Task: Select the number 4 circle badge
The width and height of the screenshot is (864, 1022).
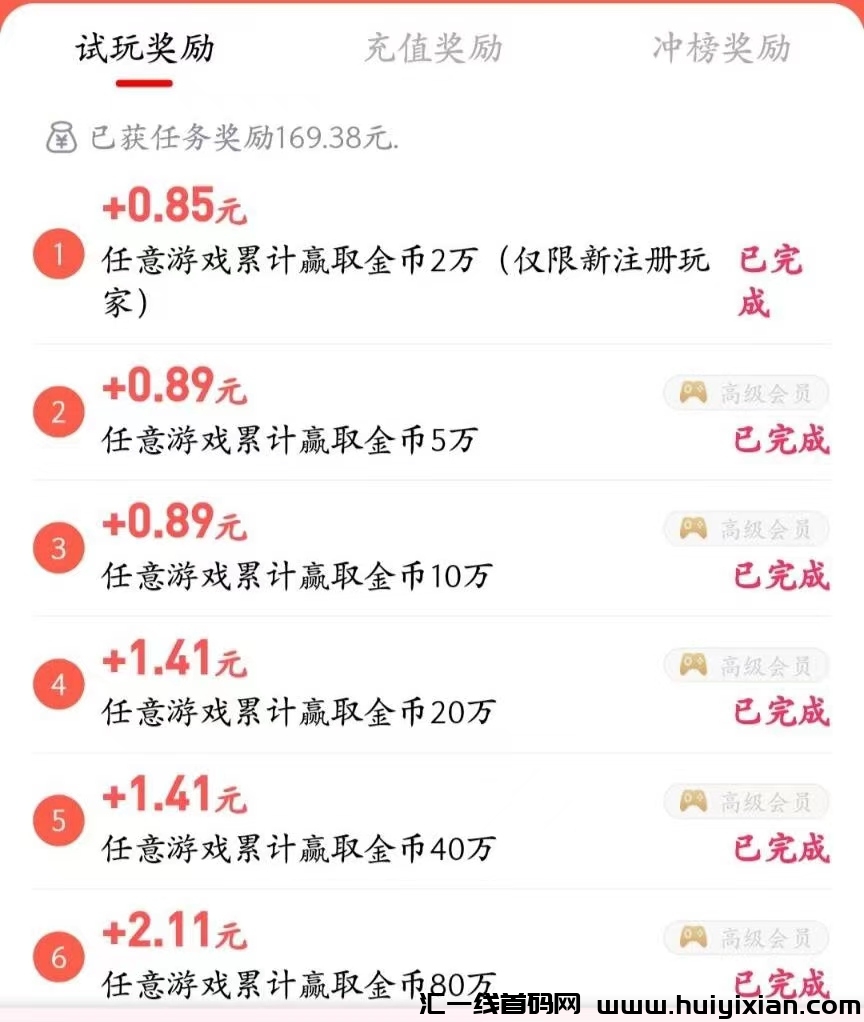Action: pos(58,684)
